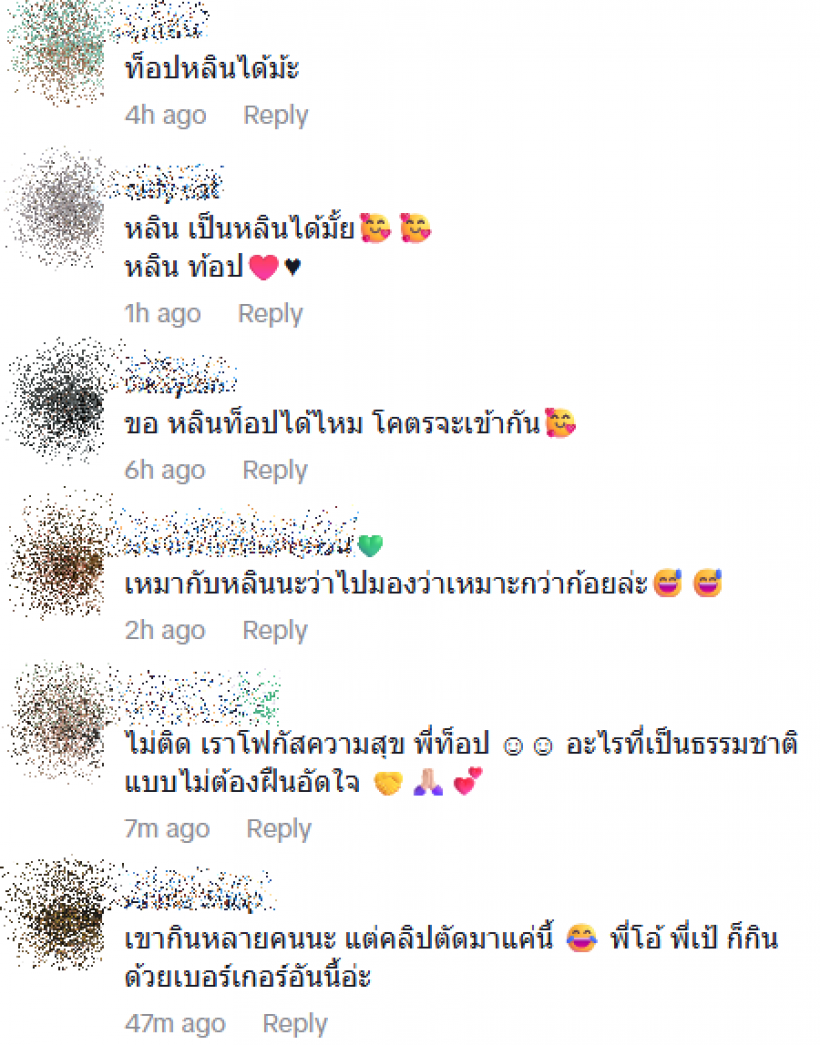This screenshot has height=1045, width=820.
Task: Reply to the comment posted 4h ago
Action: (275, 116)
